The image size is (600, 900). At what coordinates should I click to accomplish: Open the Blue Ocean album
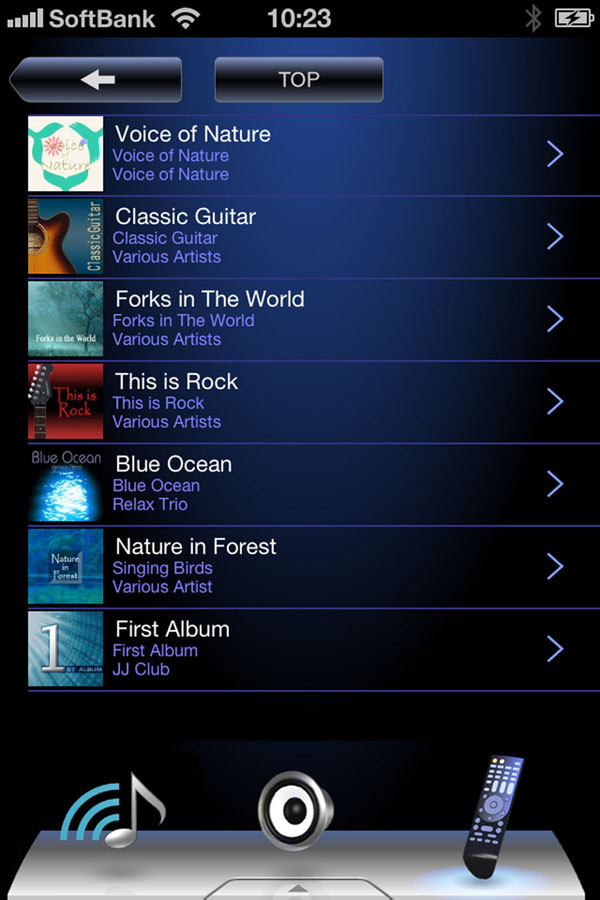(300, 484)
